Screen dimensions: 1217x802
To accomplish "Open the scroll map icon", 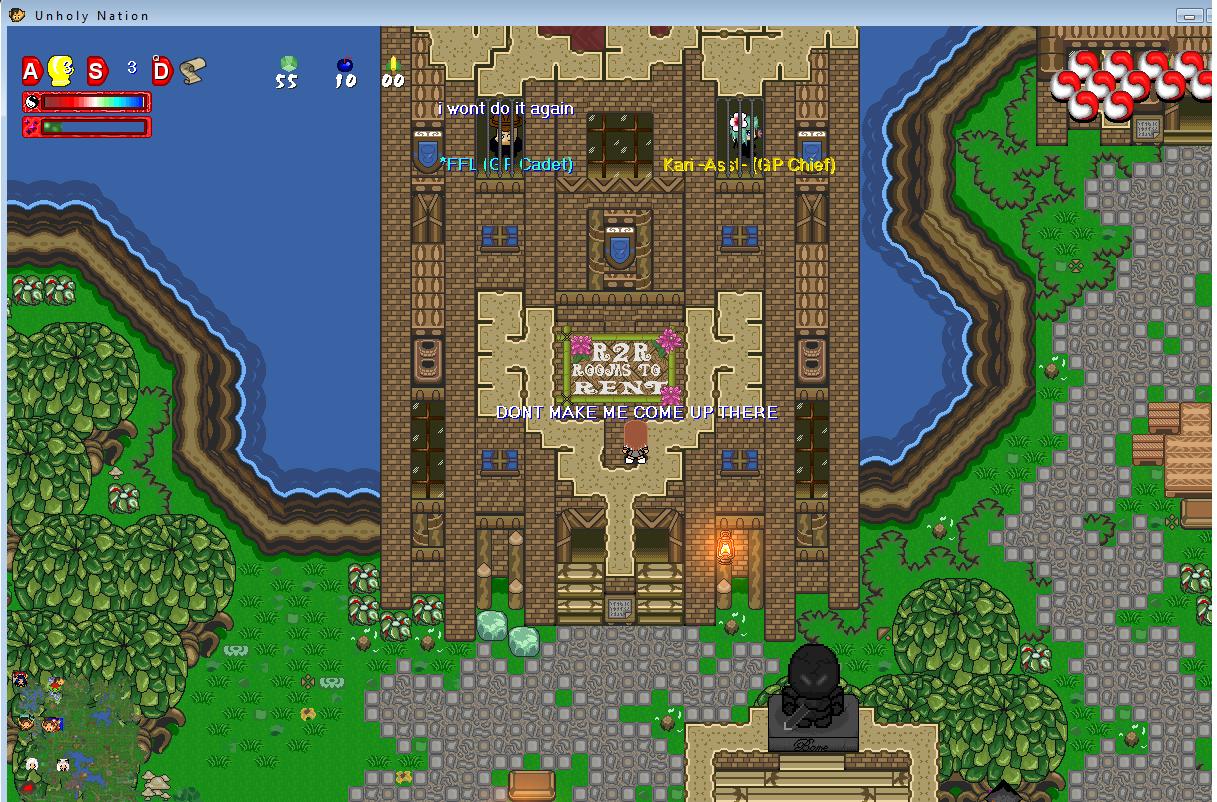I will [193, 70].
